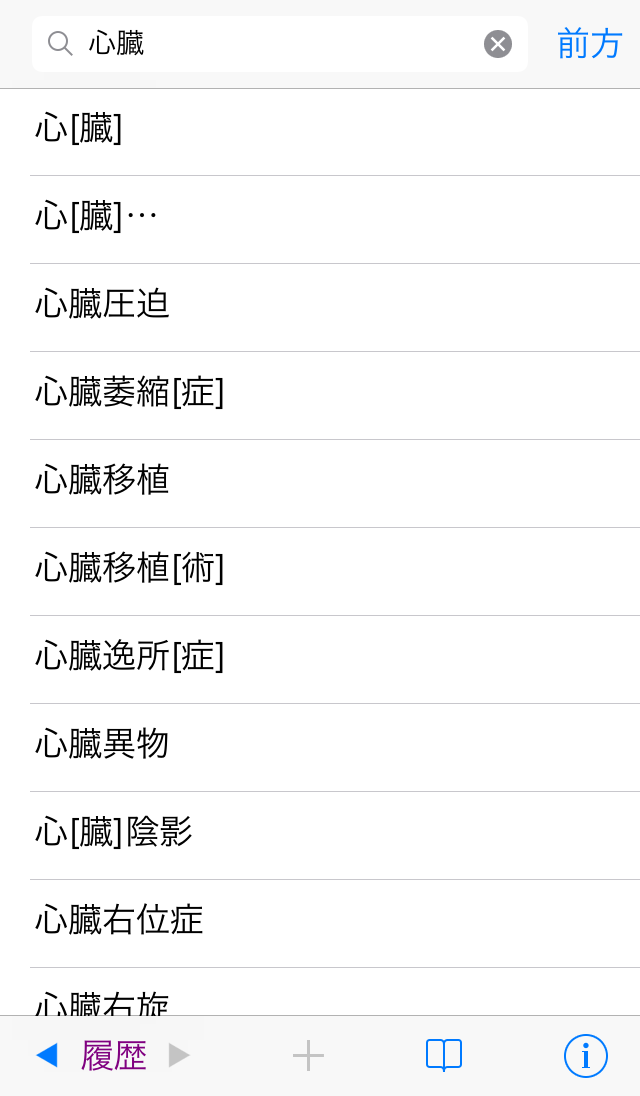This screenshot has height=1096, width=640.
Task: Open the book icon in the toolbar
Action: (x=443, y=1055)
